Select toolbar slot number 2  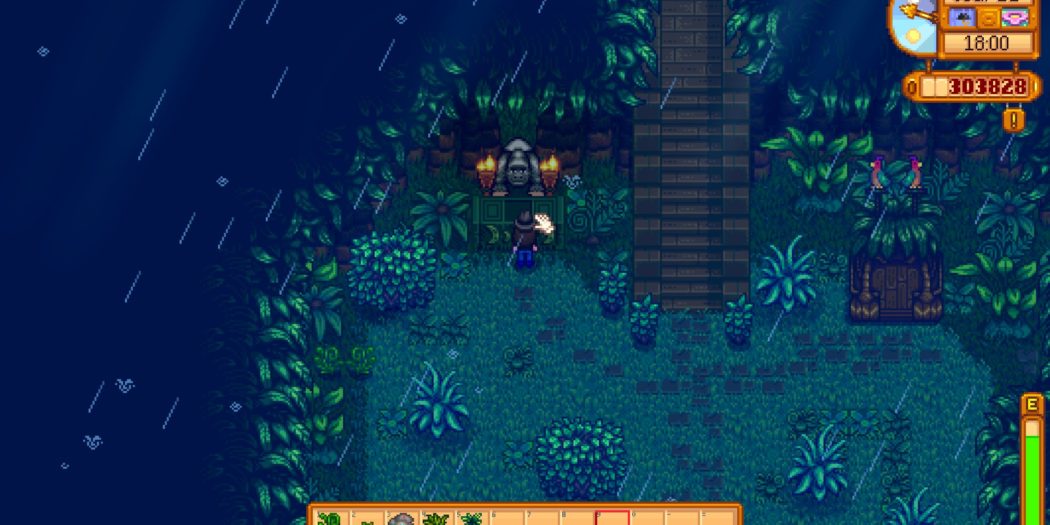[365, 518]
